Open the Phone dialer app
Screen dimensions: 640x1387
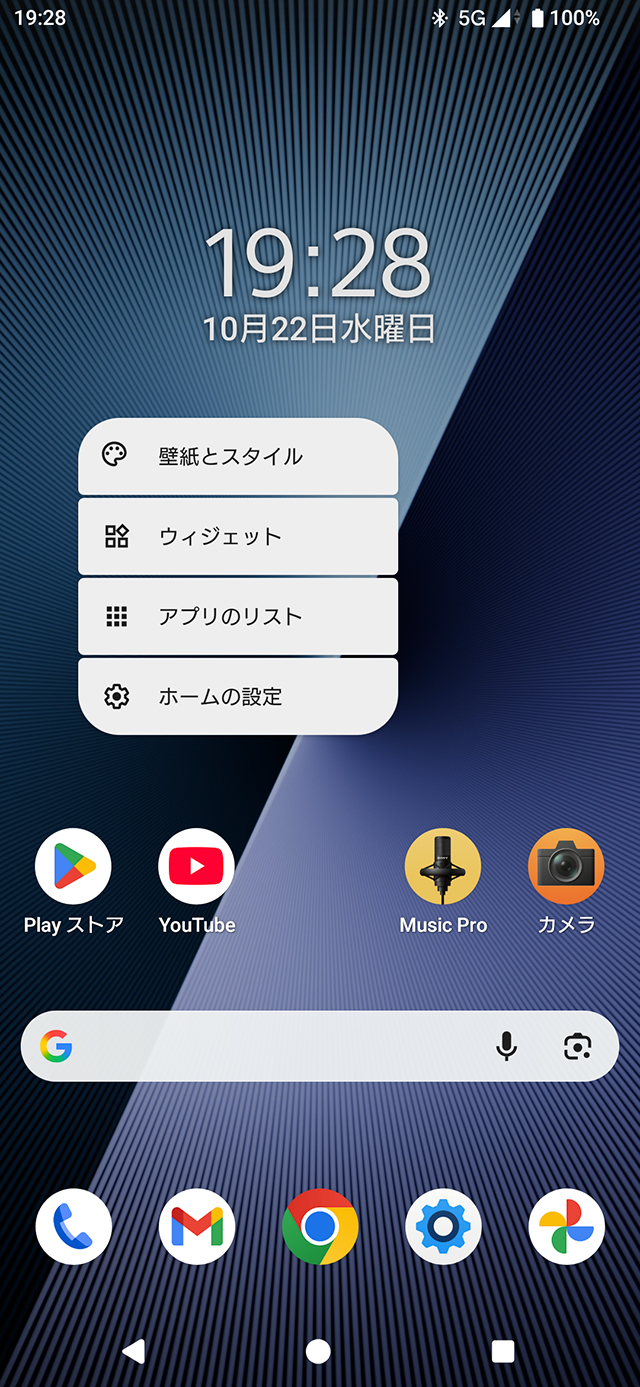(73, 1226)
